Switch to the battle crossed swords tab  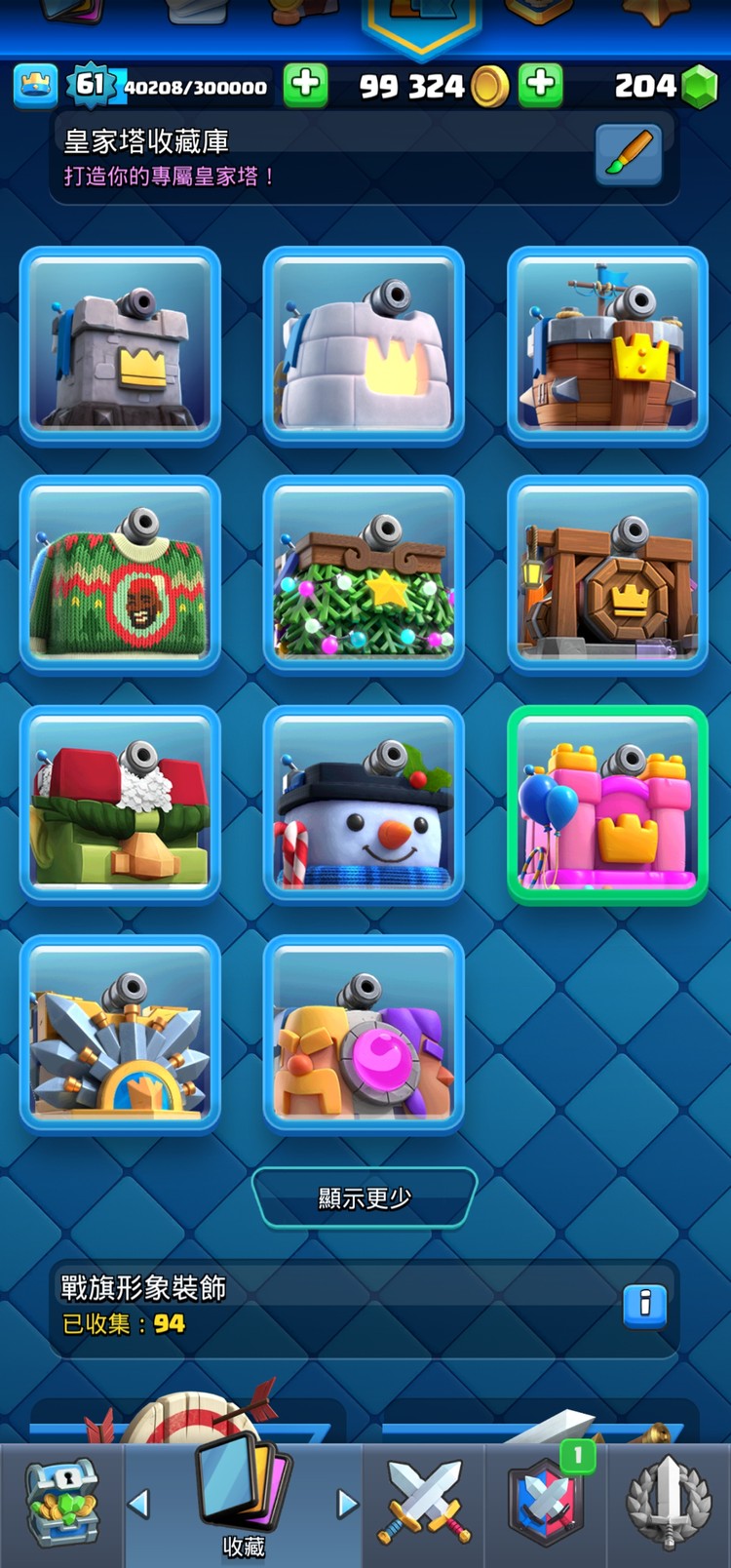click(424, 1505)
